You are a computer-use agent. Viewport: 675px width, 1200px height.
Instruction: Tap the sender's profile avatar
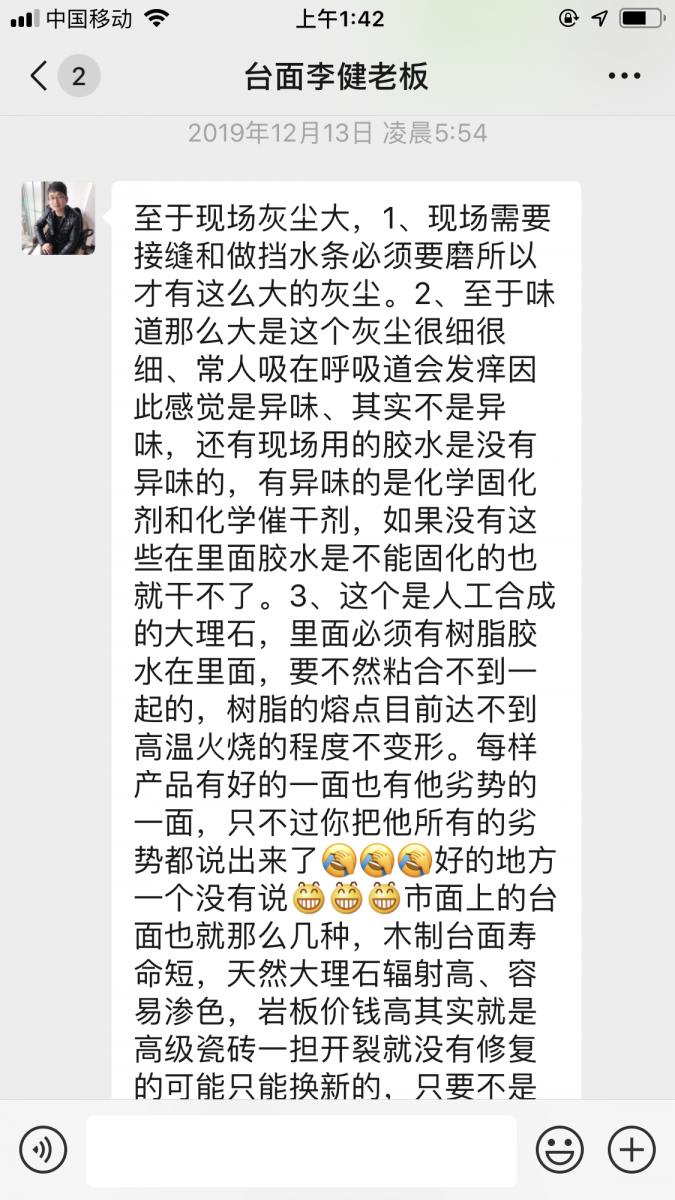pos(58,218)
